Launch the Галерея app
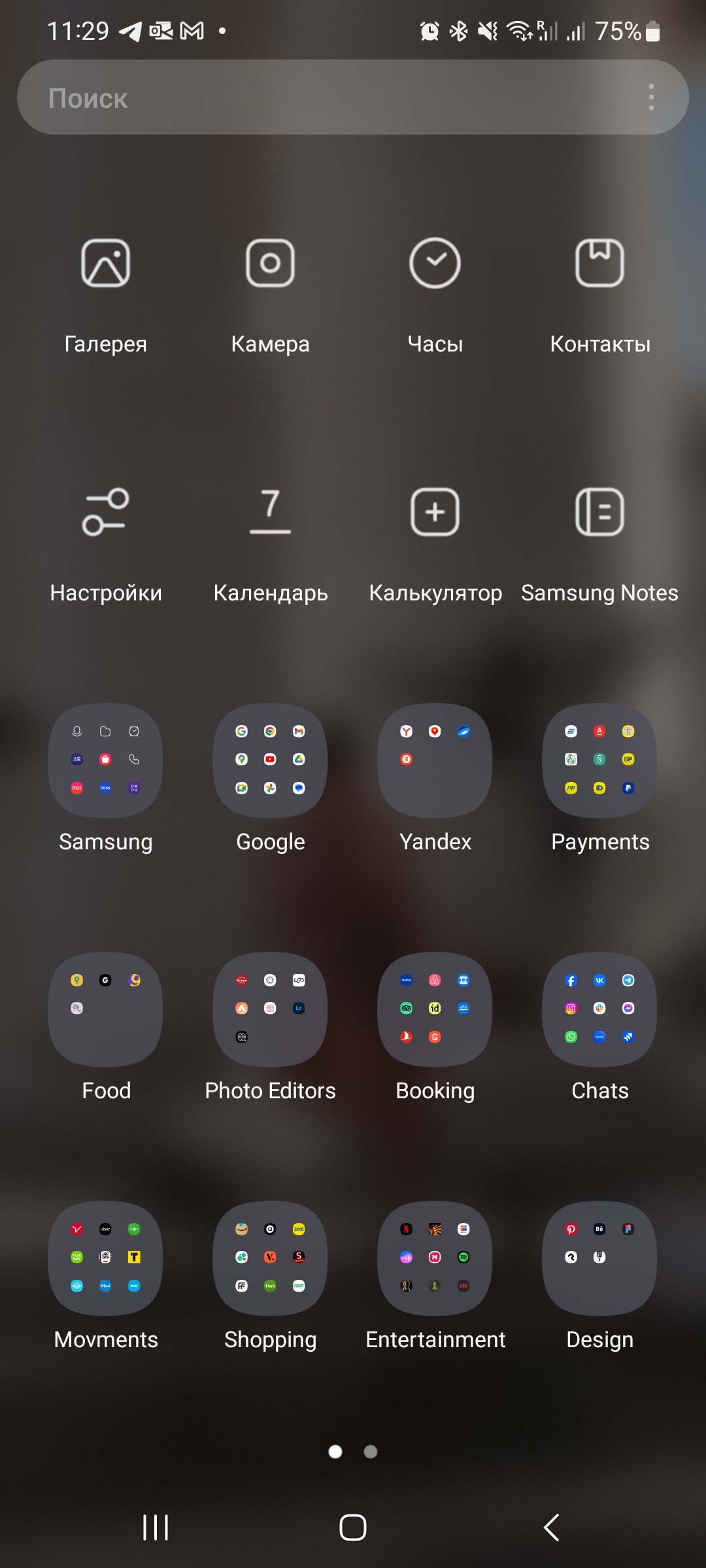 (105, 263)
